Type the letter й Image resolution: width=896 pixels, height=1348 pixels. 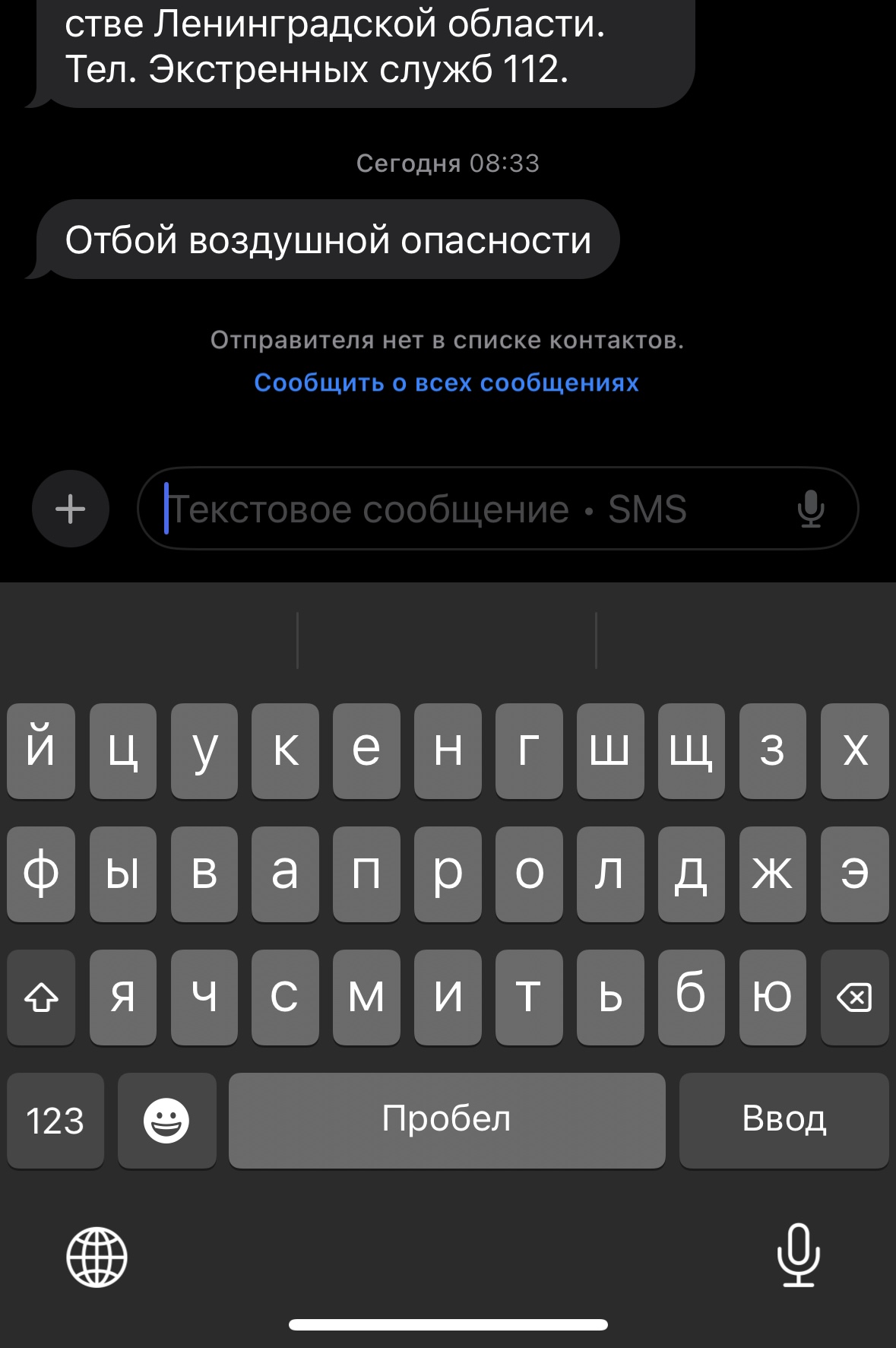pos(41,750)
